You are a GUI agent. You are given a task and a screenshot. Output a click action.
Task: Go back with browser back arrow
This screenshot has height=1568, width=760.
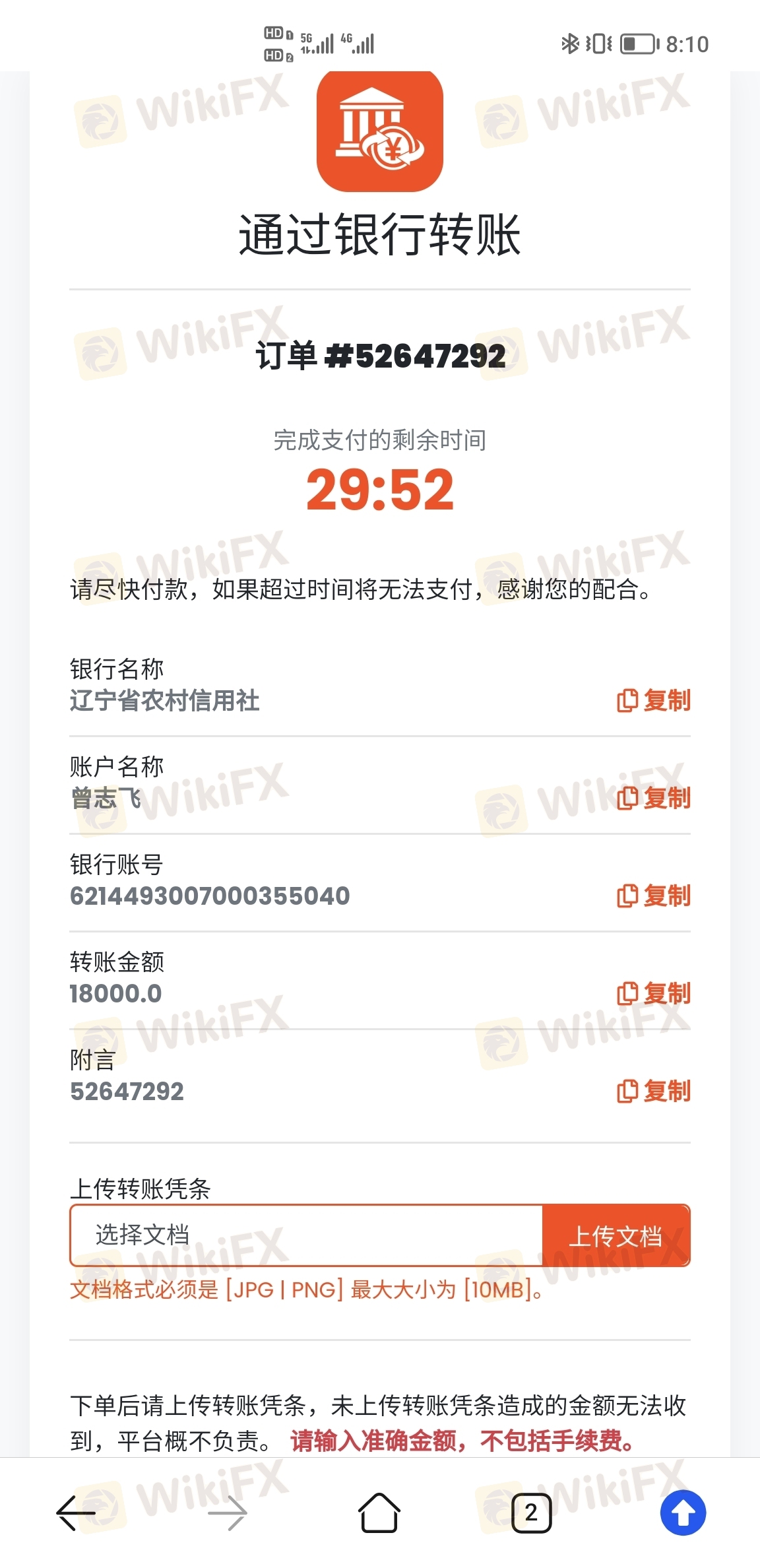[x=77, y=1512]
